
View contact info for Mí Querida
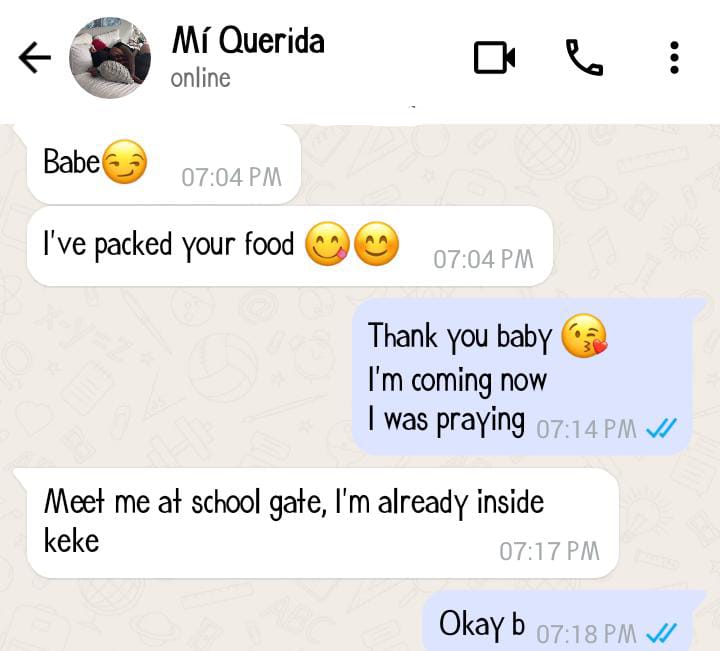(247, 56)
